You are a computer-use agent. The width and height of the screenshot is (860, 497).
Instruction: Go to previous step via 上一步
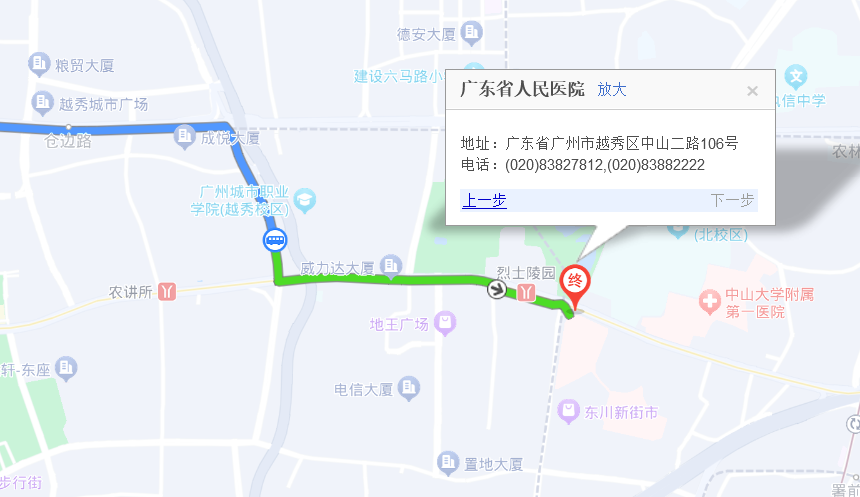(484, 200)
